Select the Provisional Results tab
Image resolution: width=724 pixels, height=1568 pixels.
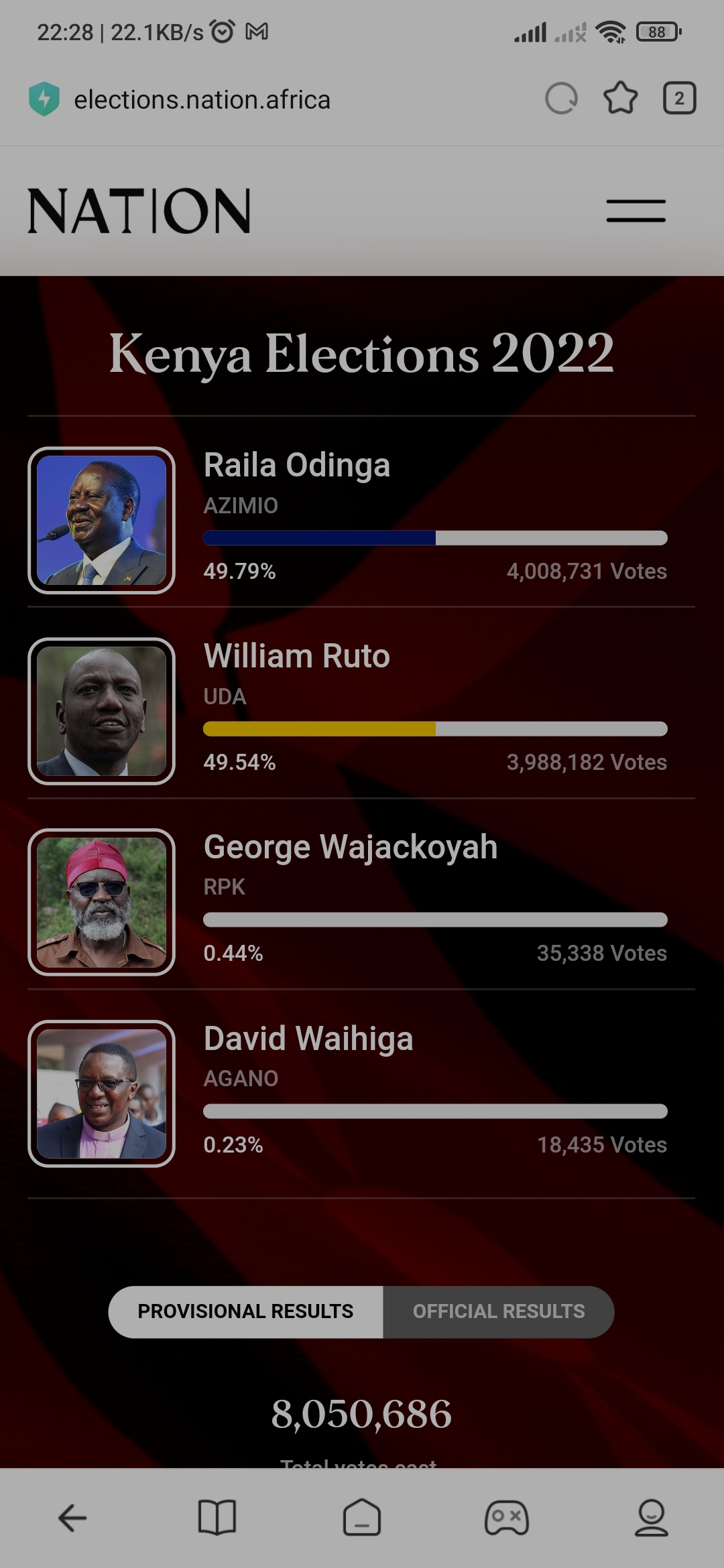[x=245, y=1311]
